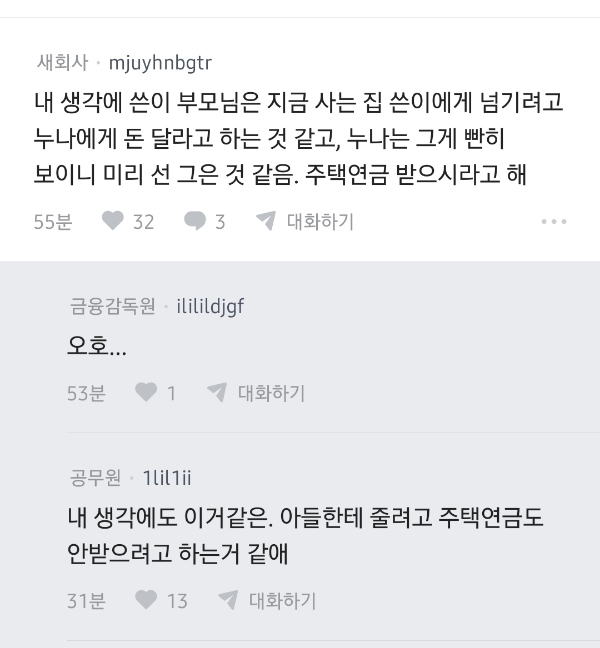The image size is (600, 648).
Task: Open the profile of mjuyhnbgtr
Action: (x=159, y=62)
